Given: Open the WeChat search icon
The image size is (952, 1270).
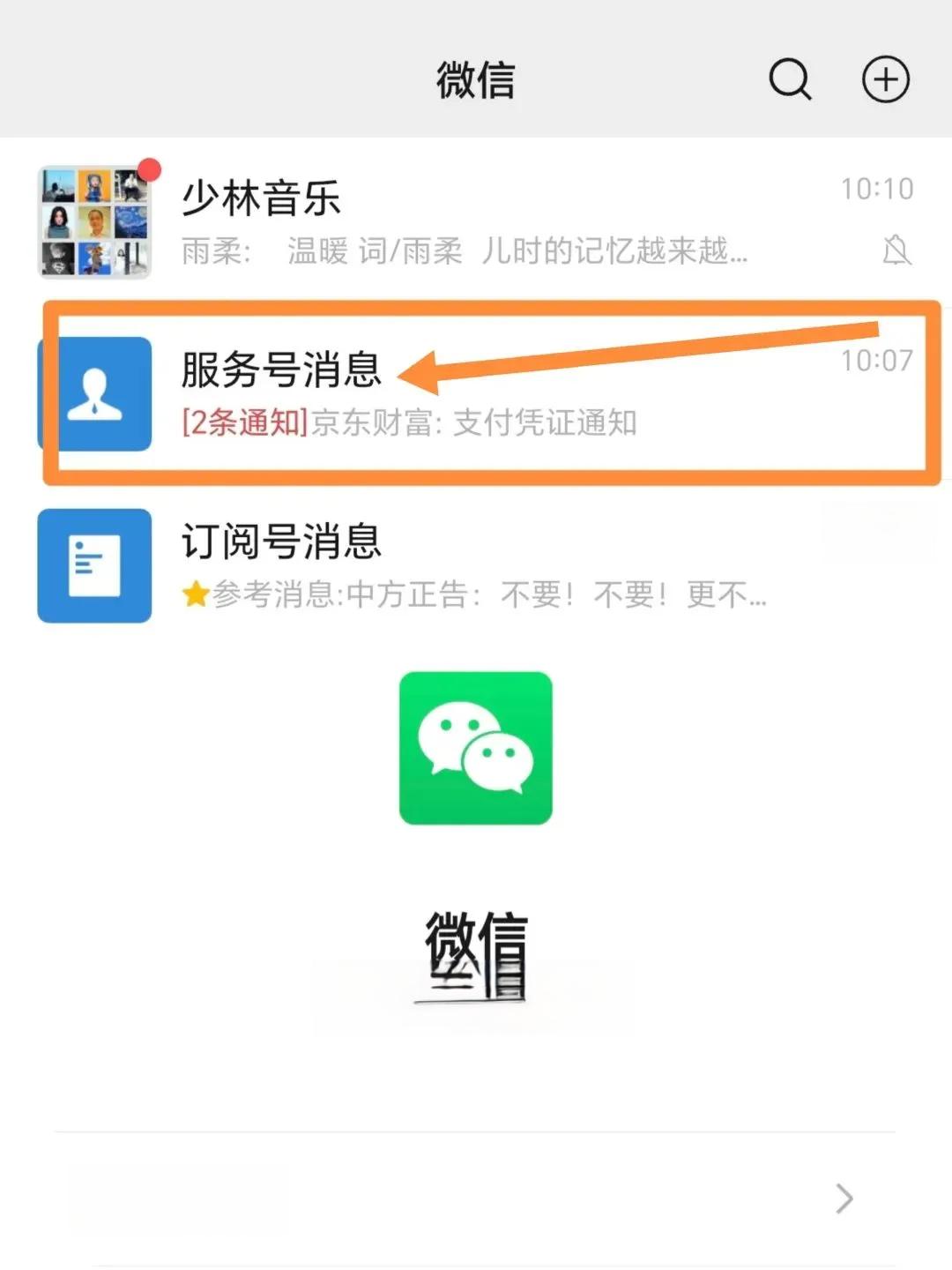Looking at the screenshot, I should [789, 80].
